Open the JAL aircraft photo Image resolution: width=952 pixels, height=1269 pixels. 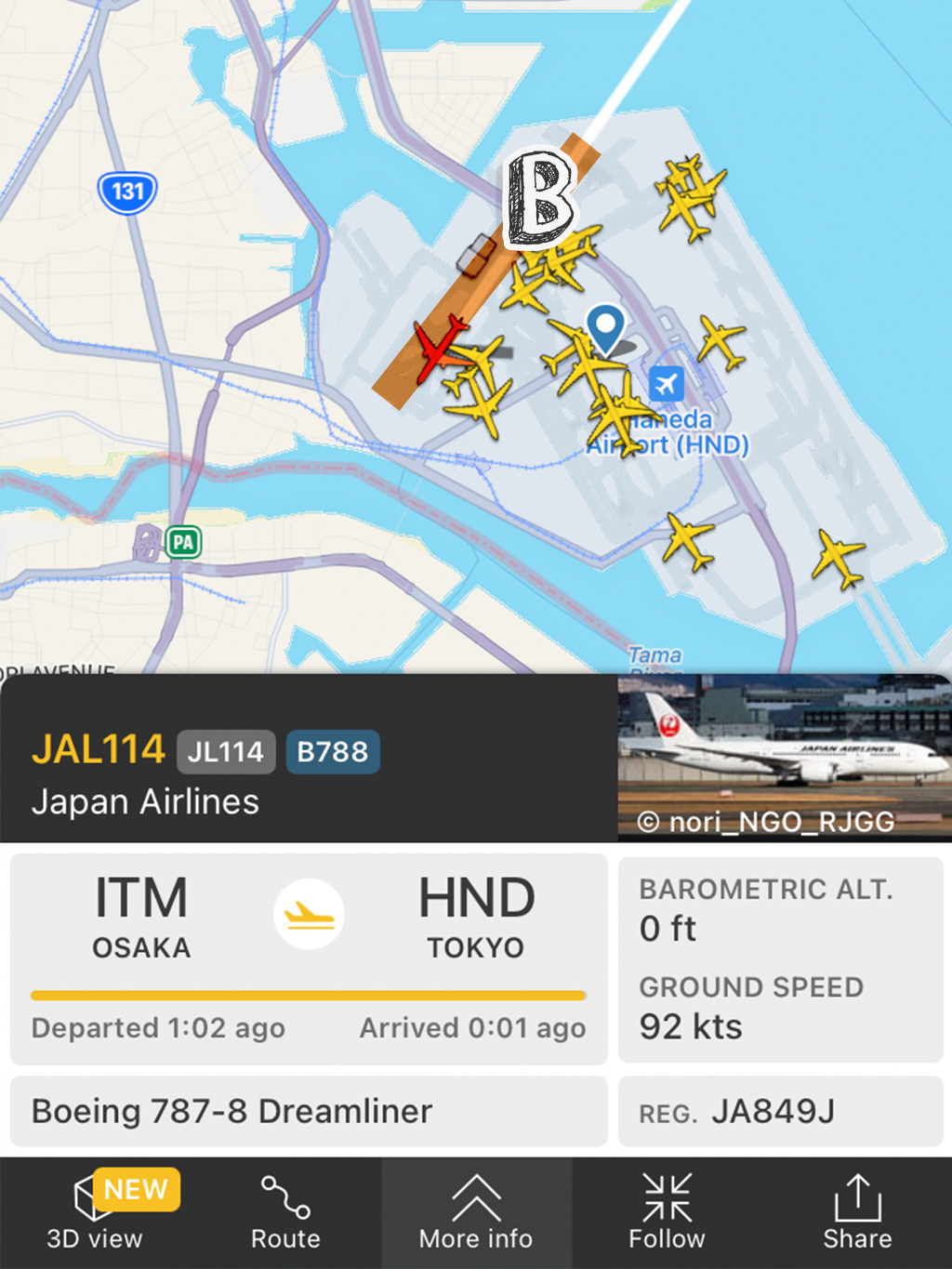click(x=784, y=758)
